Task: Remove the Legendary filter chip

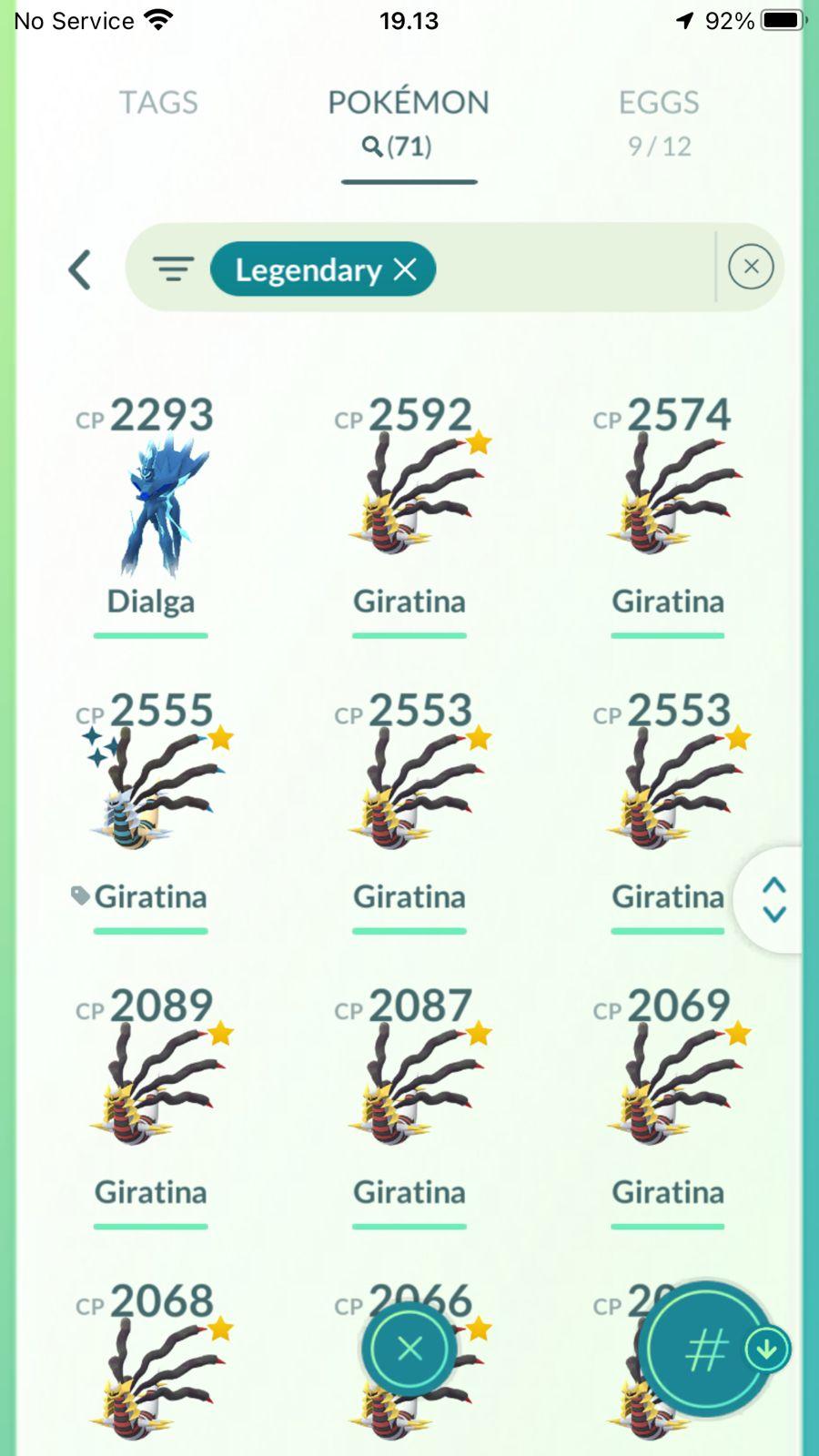Action: [x=405, y=269]
